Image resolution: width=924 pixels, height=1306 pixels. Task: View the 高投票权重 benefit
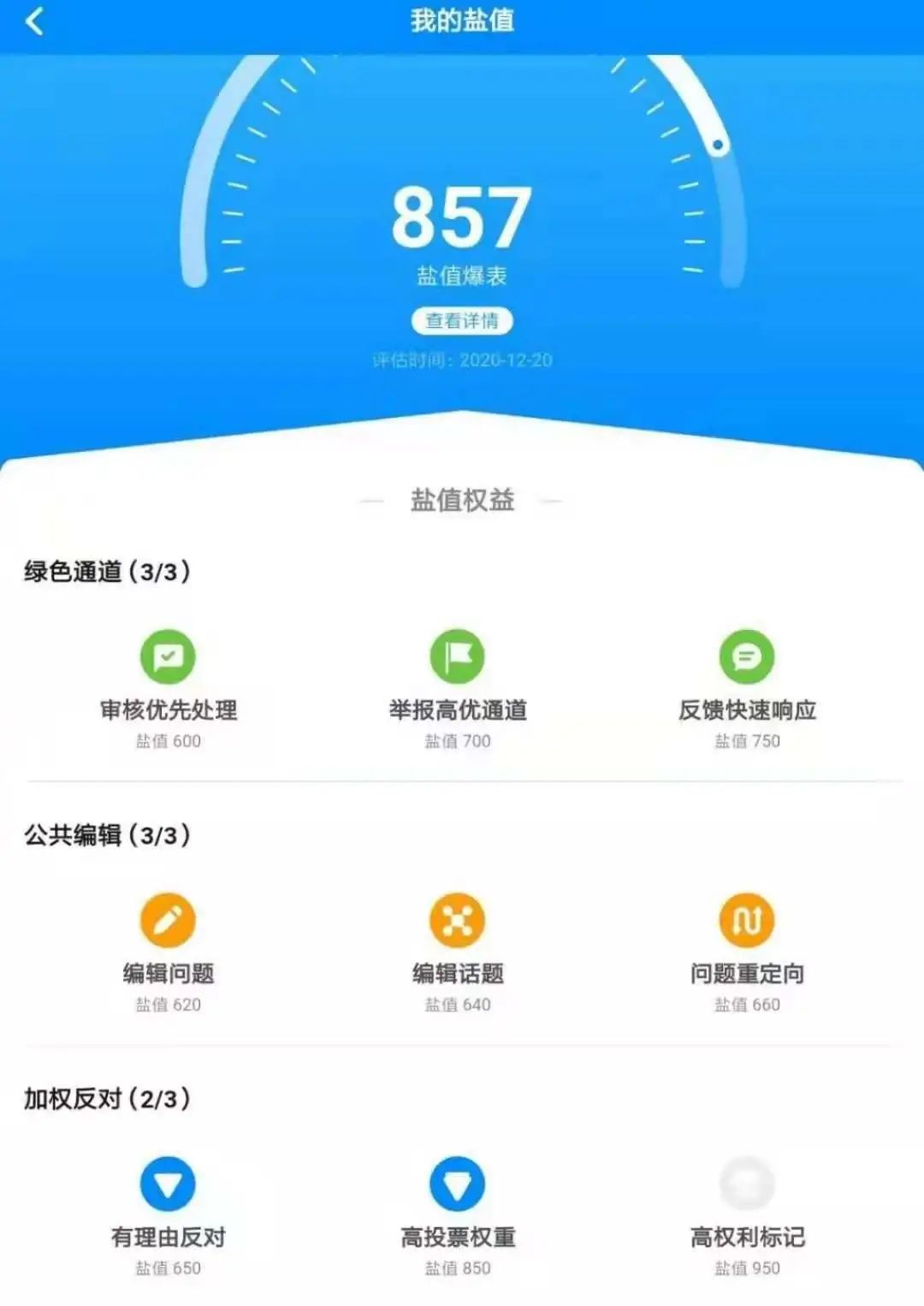coord(458,1184)
